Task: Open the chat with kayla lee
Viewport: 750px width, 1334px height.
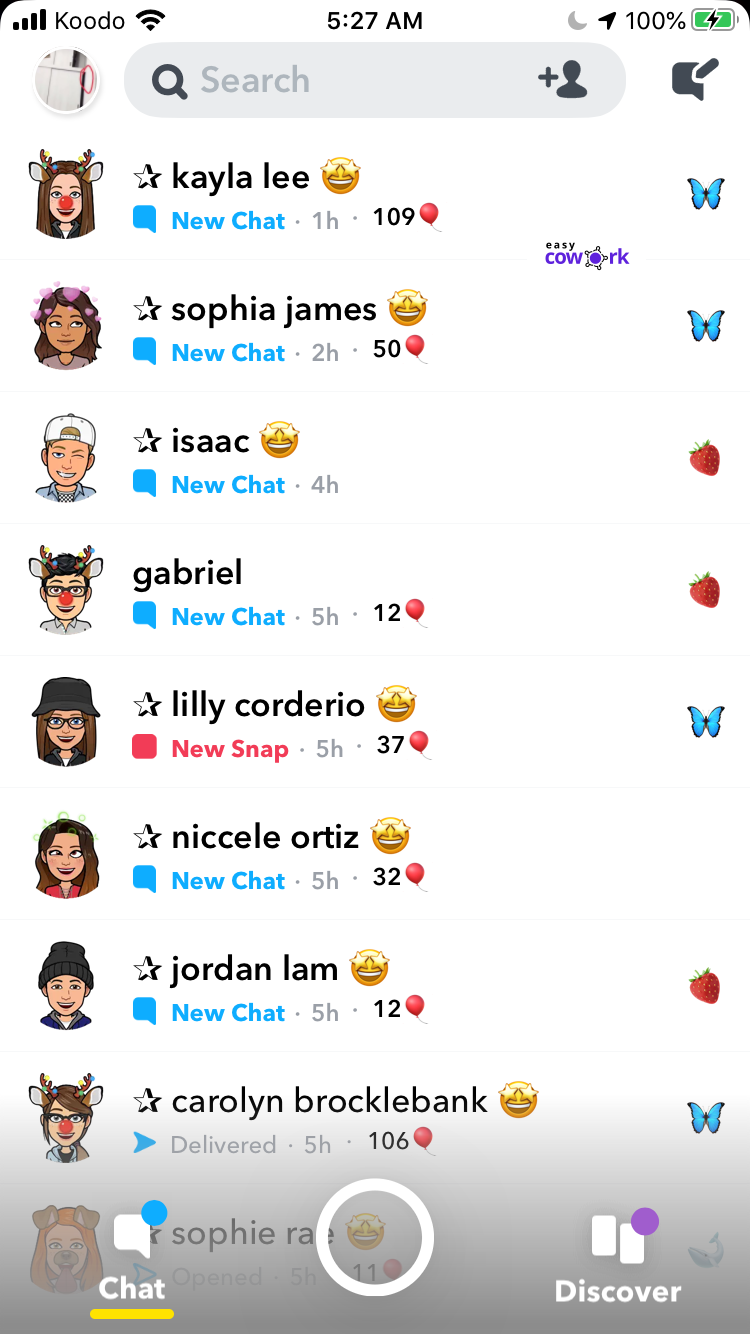Action: click(x=375, y=194)
